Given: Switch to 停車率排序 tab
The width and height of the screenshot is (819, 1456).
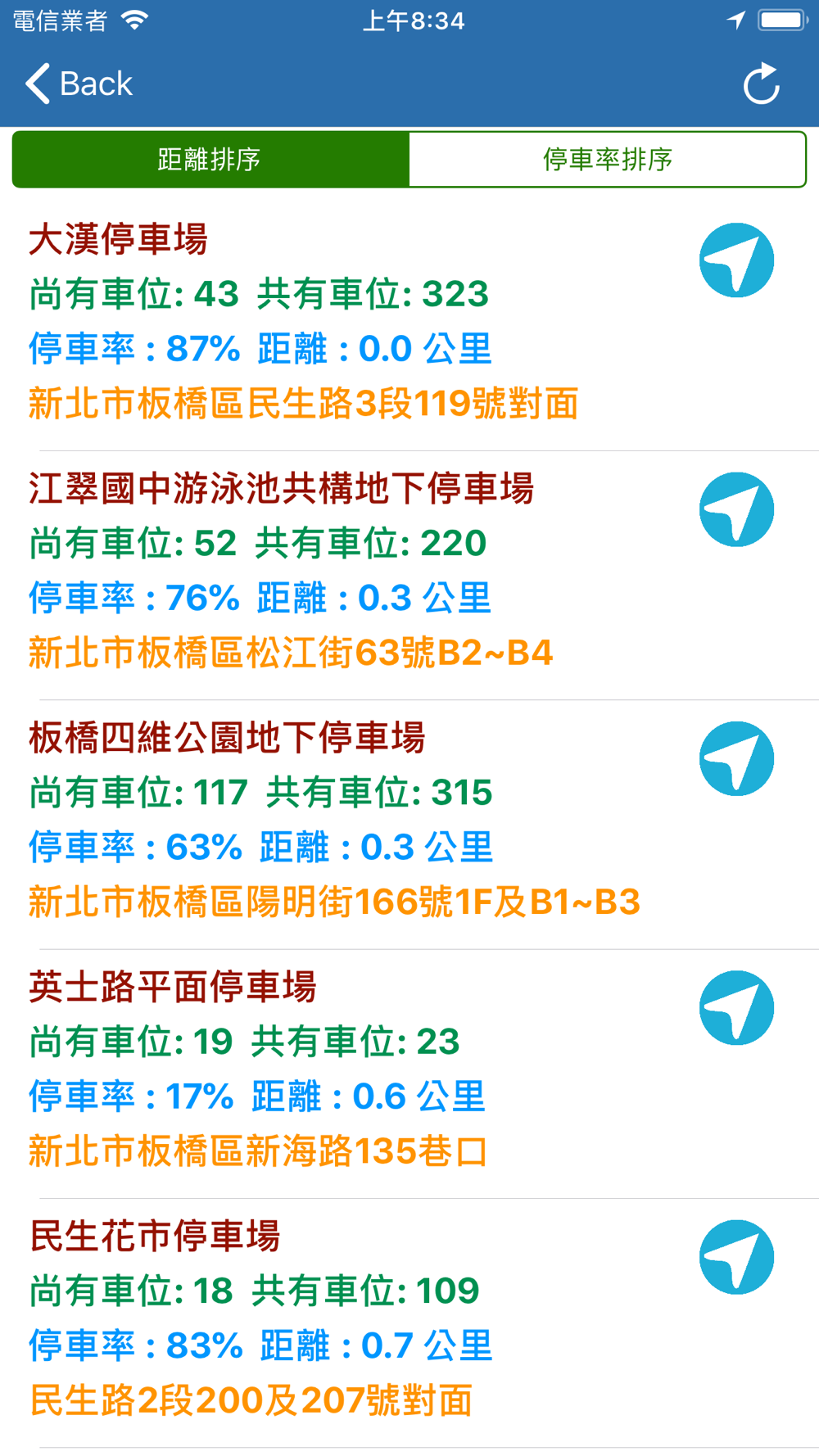Looking at the screenshot, I should [607, 159].
